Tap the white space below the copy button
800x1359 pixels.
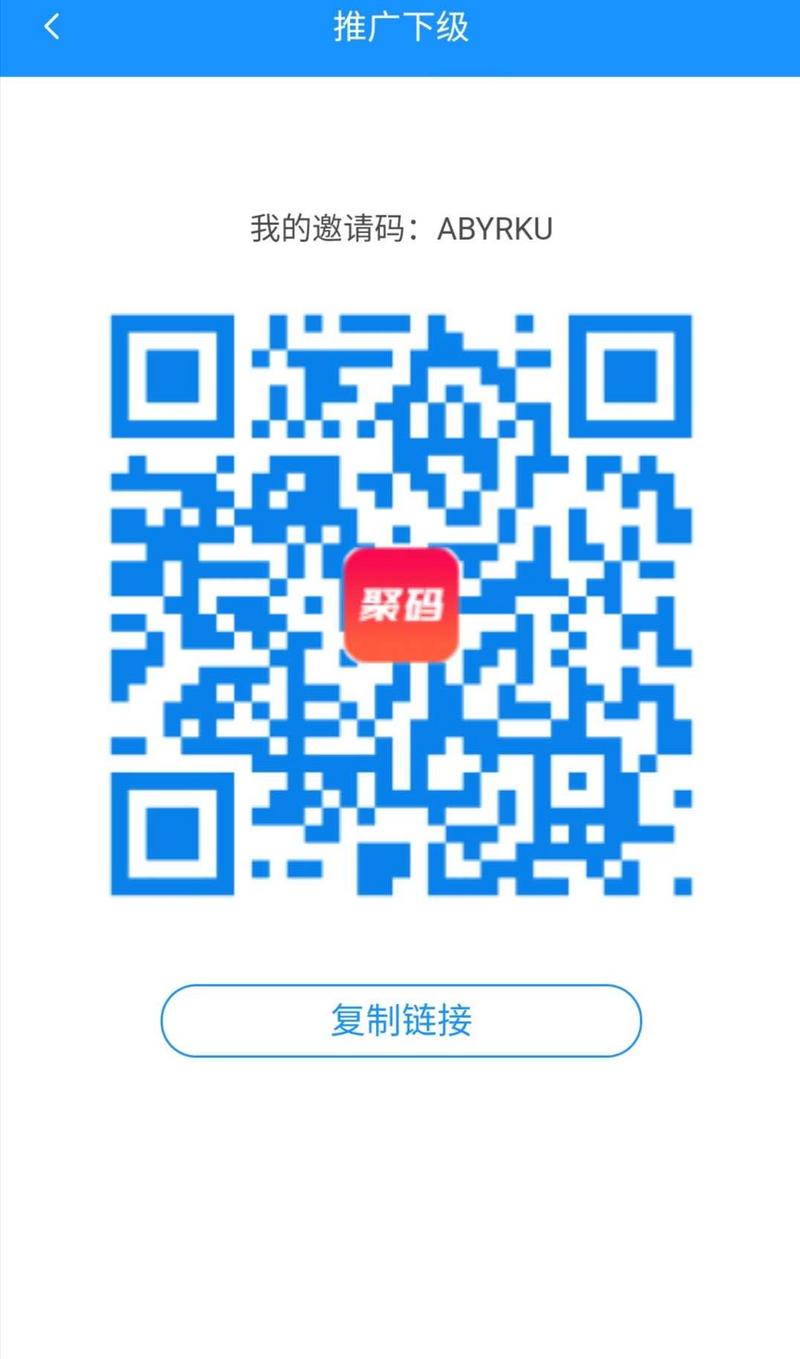coord(400,1180)
